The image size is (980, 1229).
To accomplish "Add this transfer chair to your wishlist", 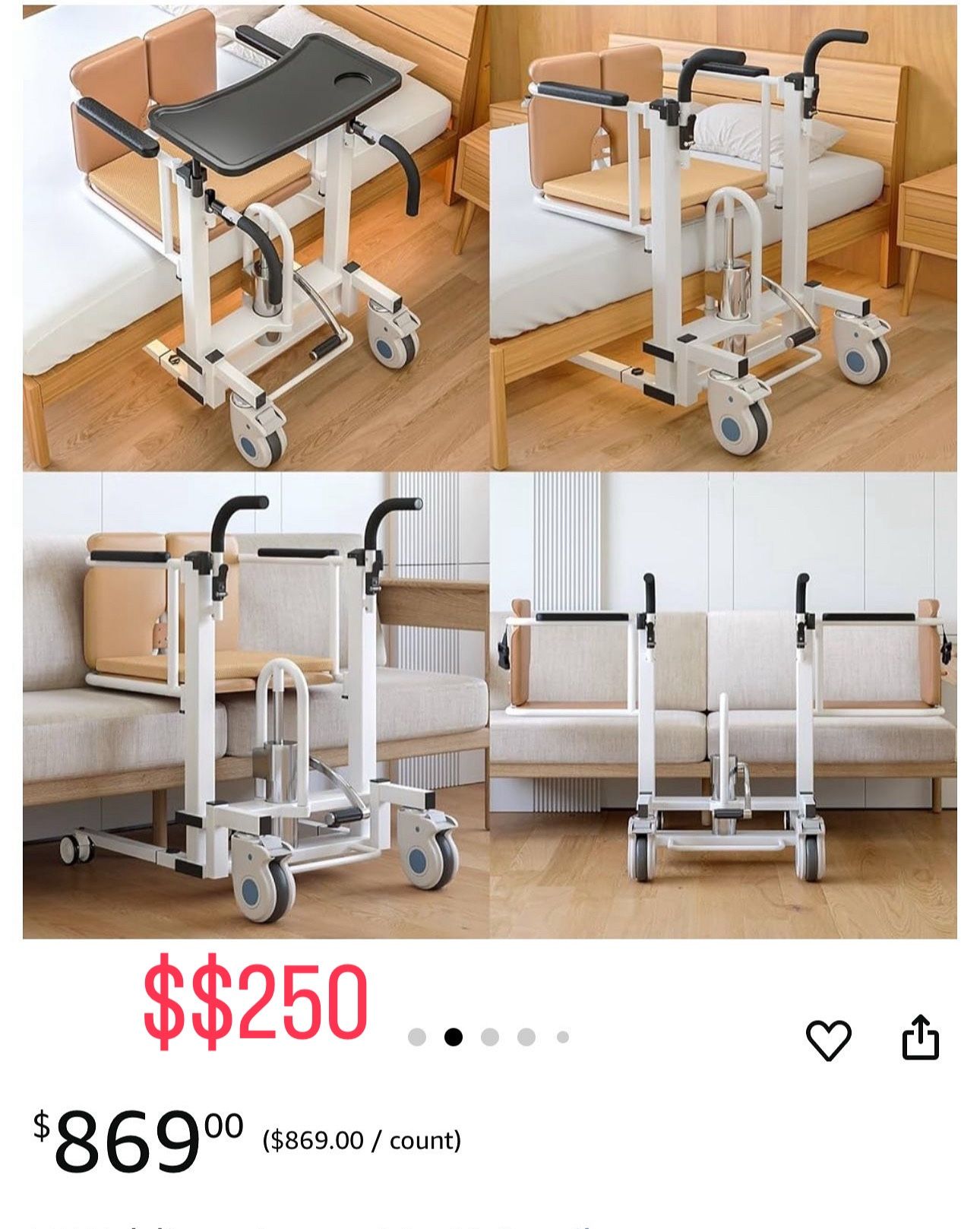I will [x=828, y=1040].
